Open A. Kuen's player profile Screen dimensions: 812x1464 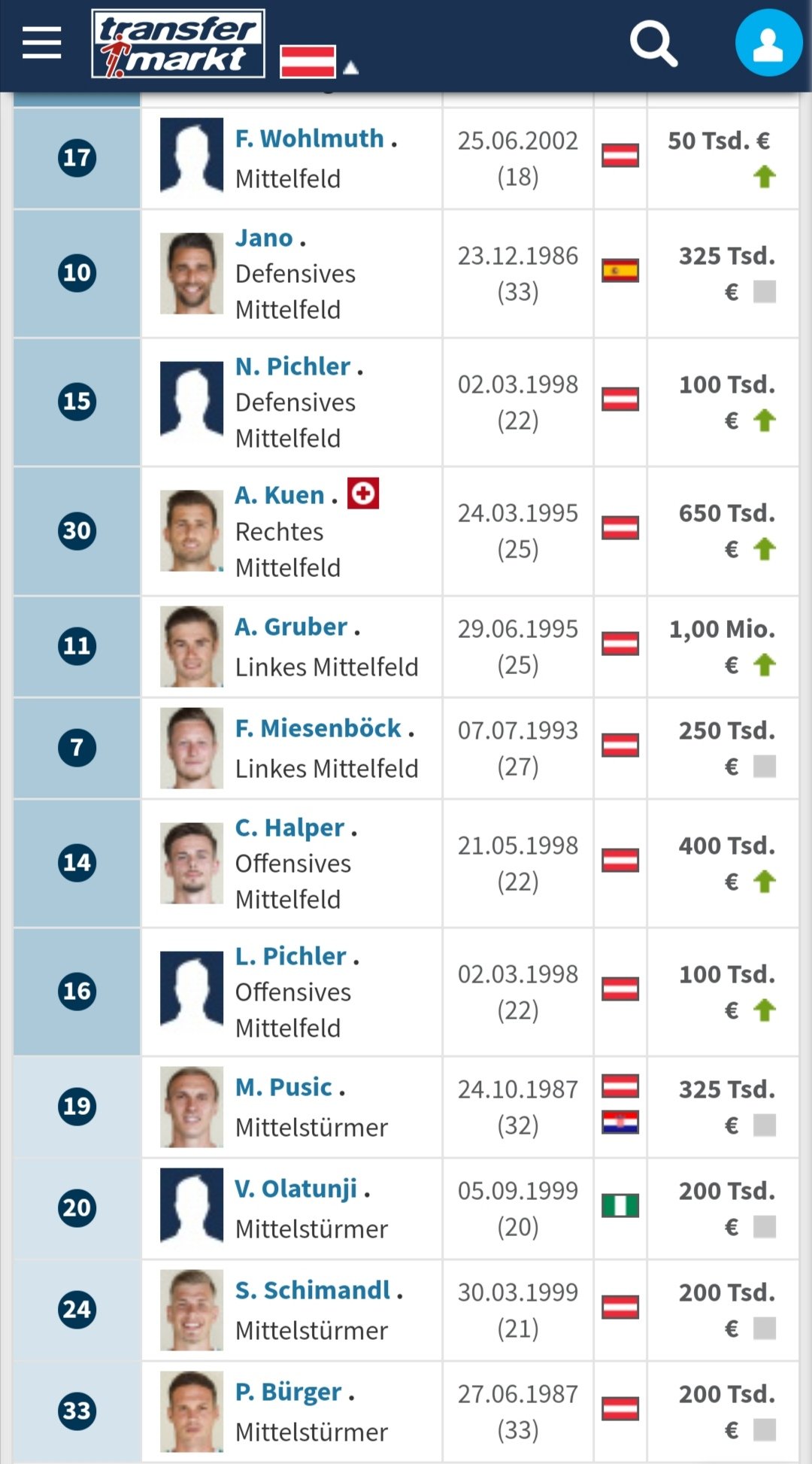280,495
